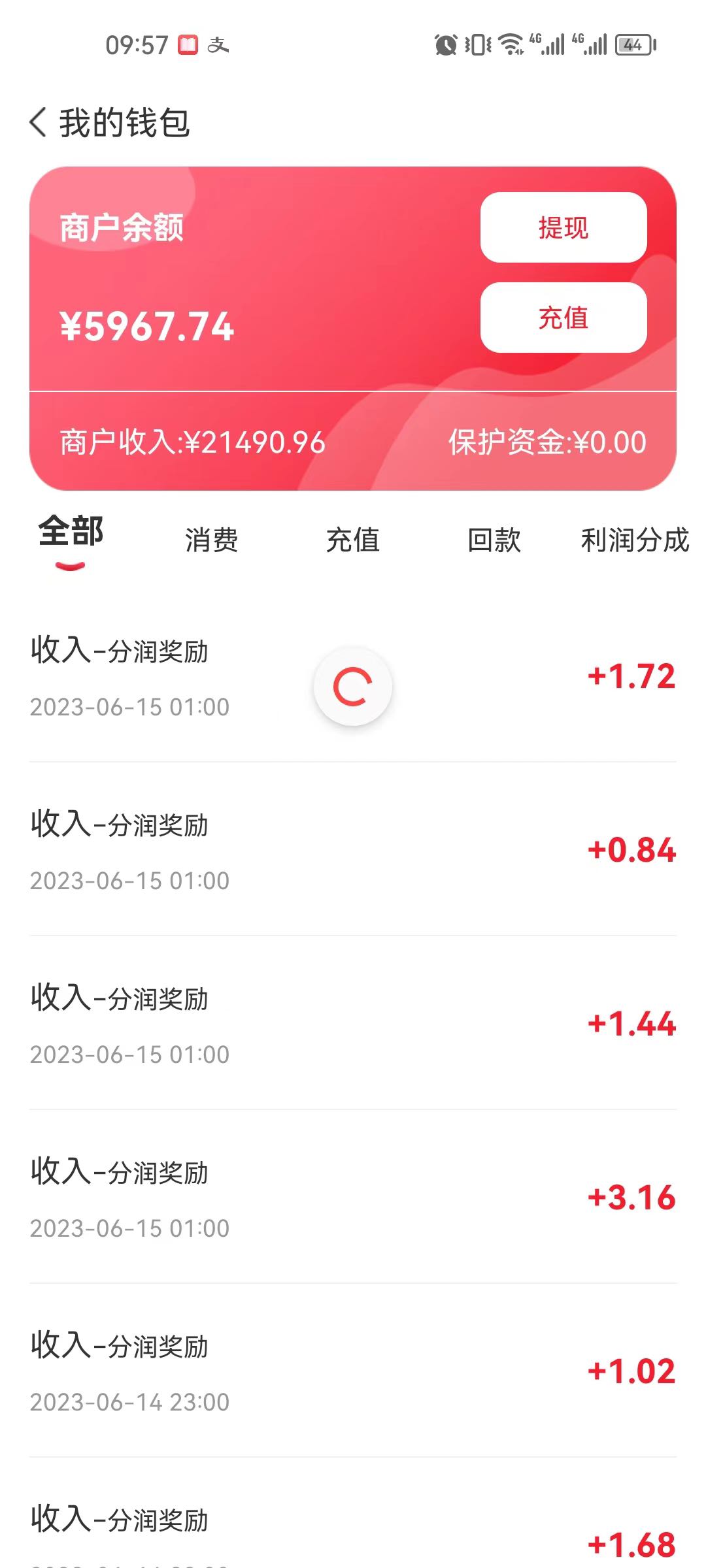Image resolution: width=706 pixels, height=1568 pixels.
Task: Open the 利润分成 tab
Action: click(x=634, y=540)
